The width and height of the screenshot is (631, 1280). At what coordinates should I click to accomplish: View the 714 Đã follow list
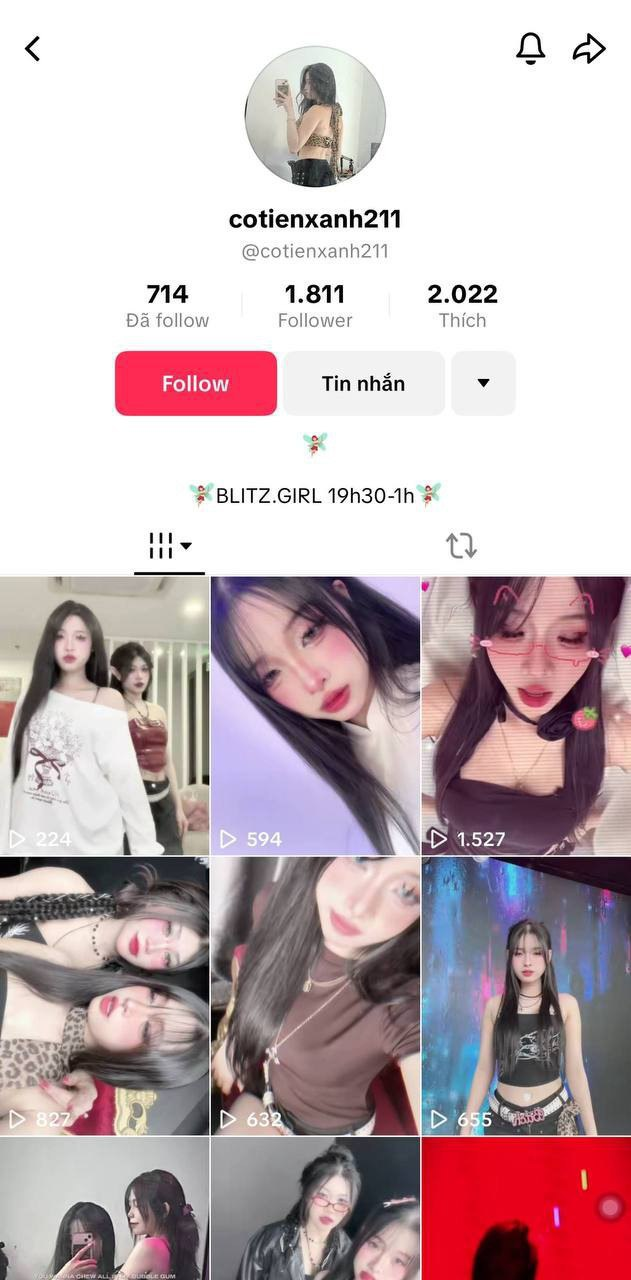click(167, 306)
